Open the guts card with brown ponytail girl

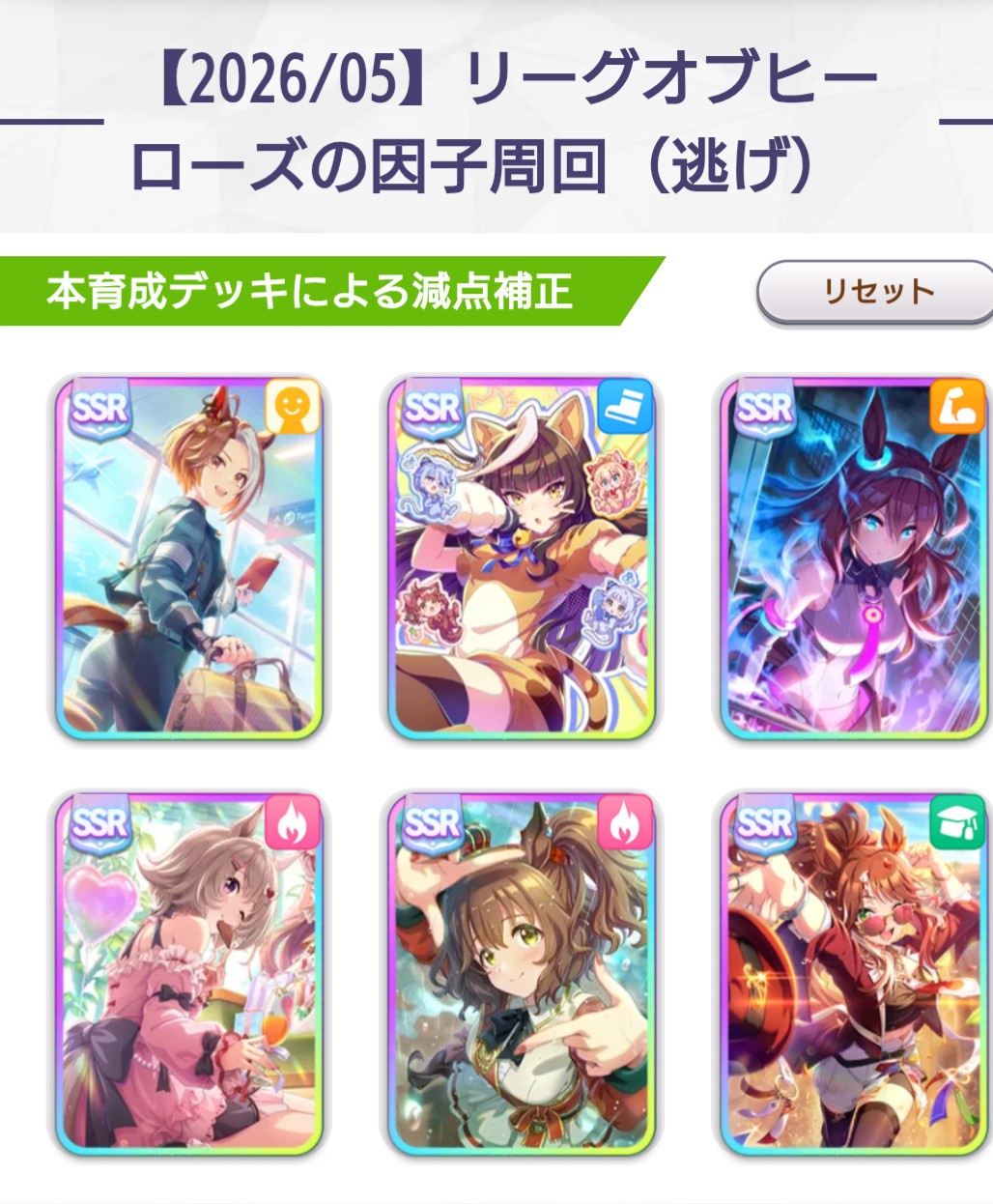pyautogui.click(x=522, y=972)
